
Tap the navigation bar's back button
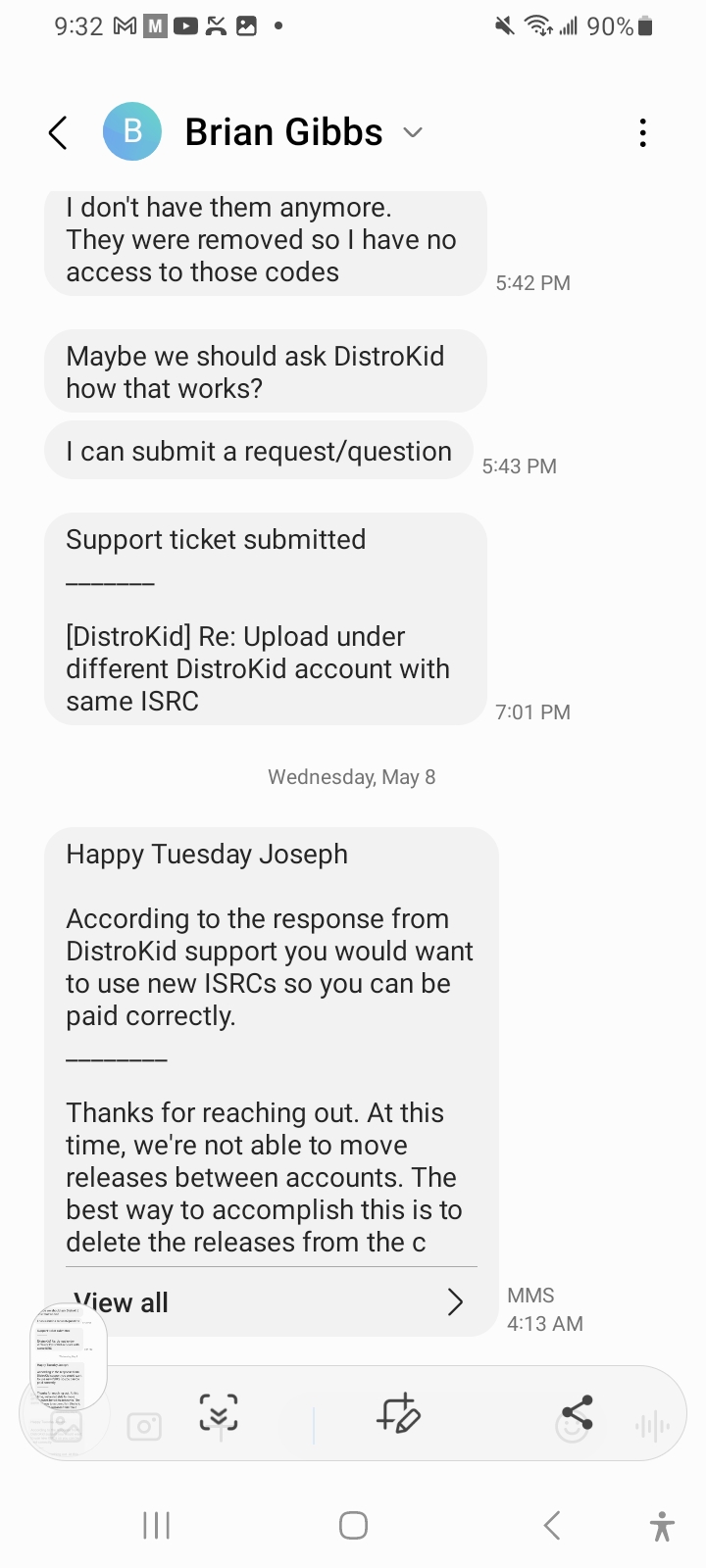(x=552, y=1525)
